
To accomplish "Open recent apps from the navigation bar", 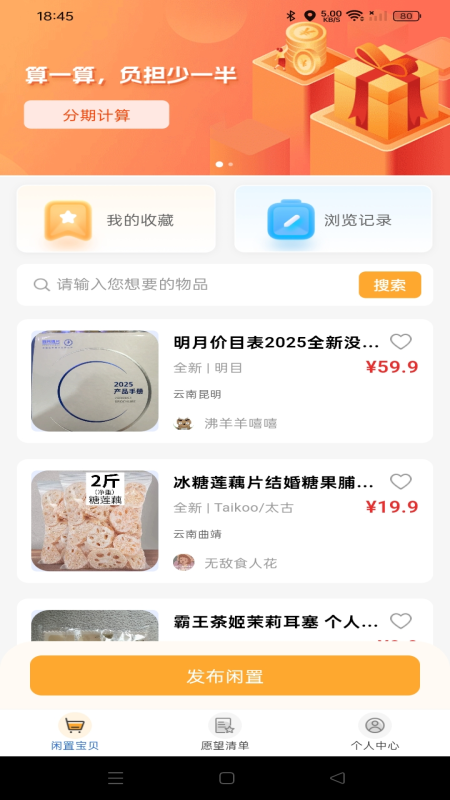I will (116, 778).
